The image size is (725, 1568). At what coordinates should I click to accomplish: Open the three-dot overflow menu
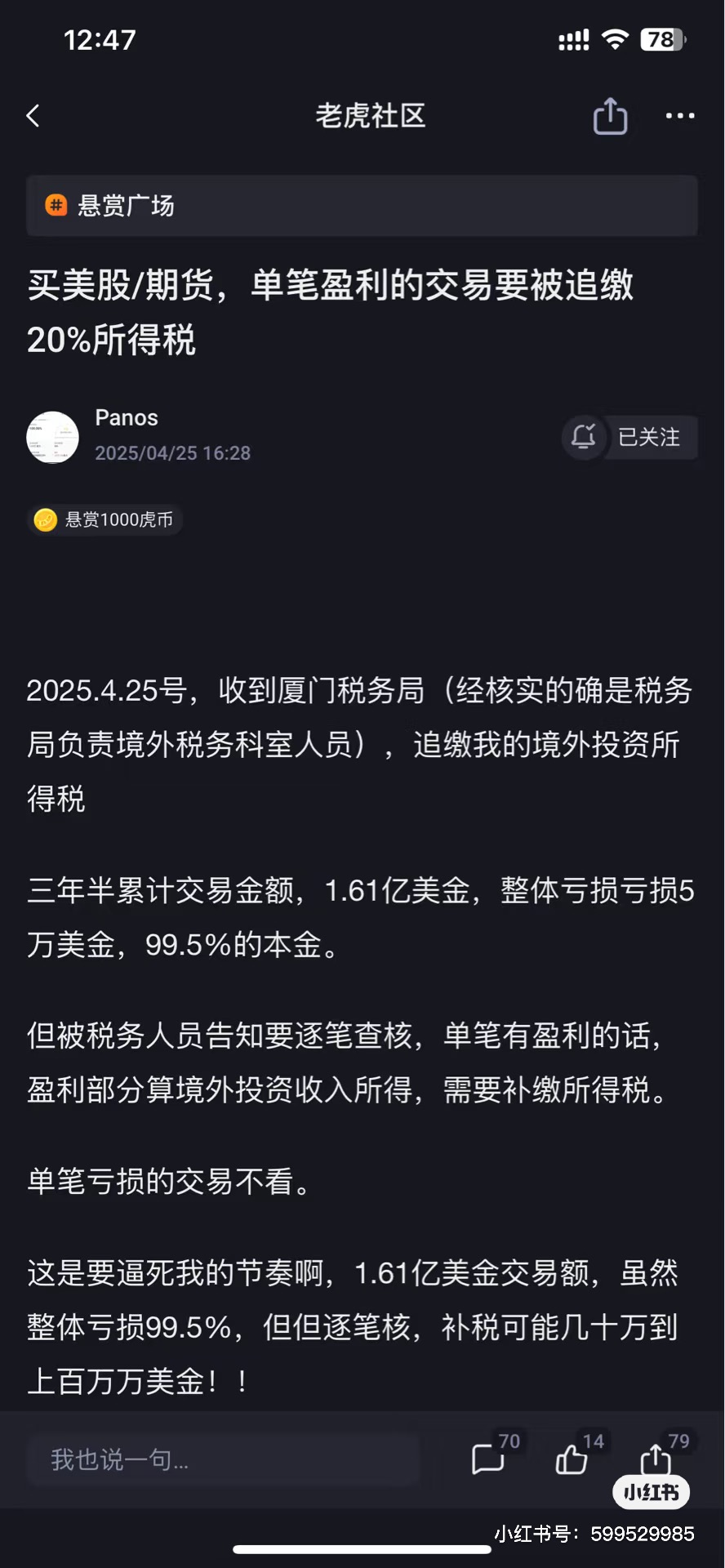click(x=680, y=116)
